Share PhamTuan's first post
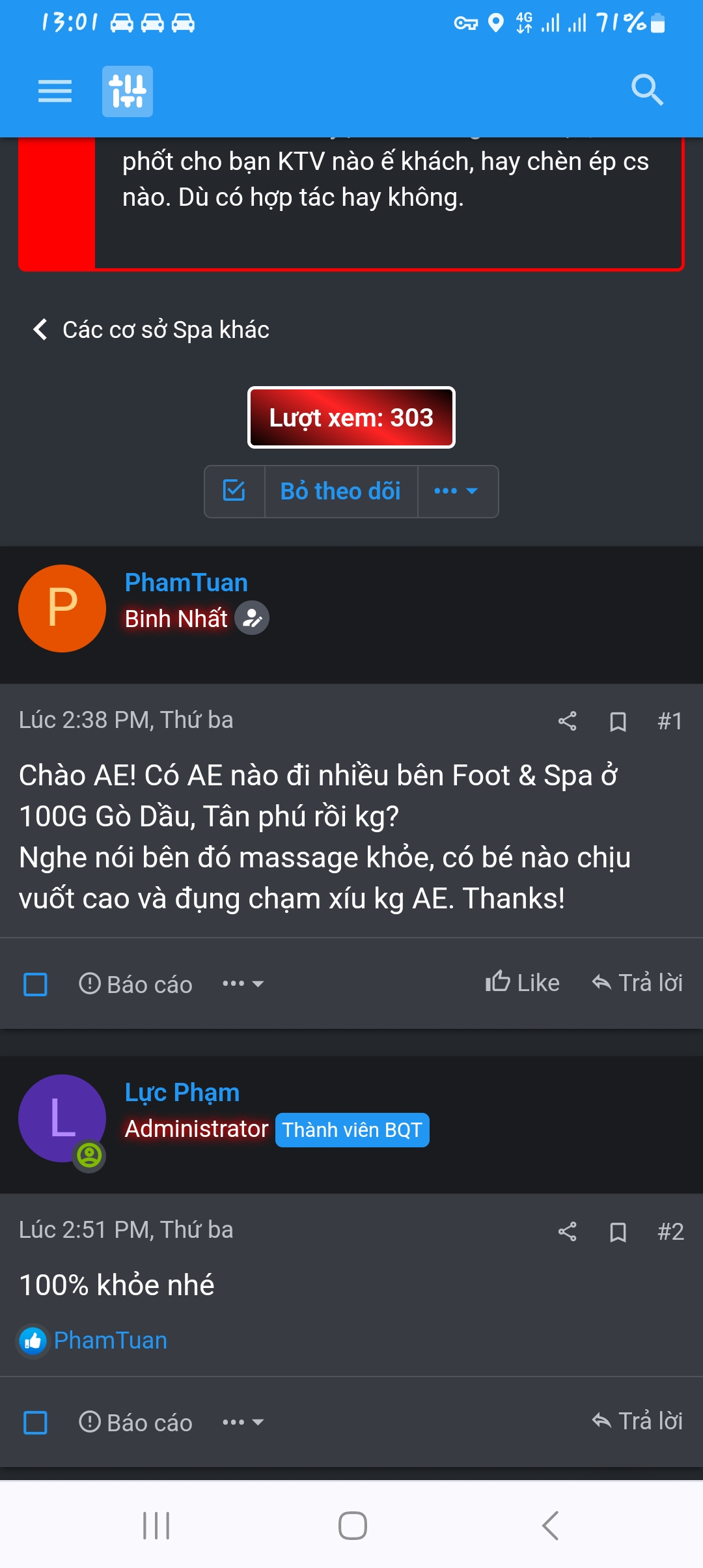Viewport: 703px width, 1568px height. pyautogui.click(x=566, y=721)
